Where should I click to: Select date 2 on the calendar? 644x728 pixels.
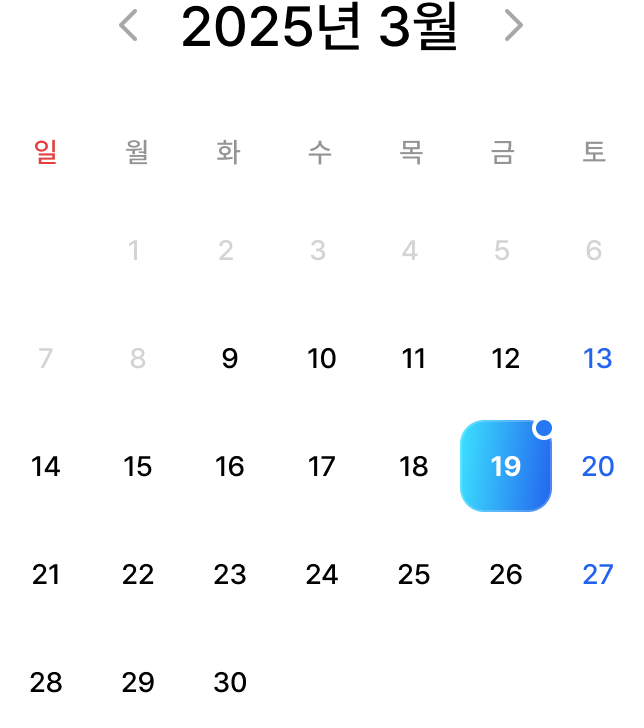pos(226,251)
